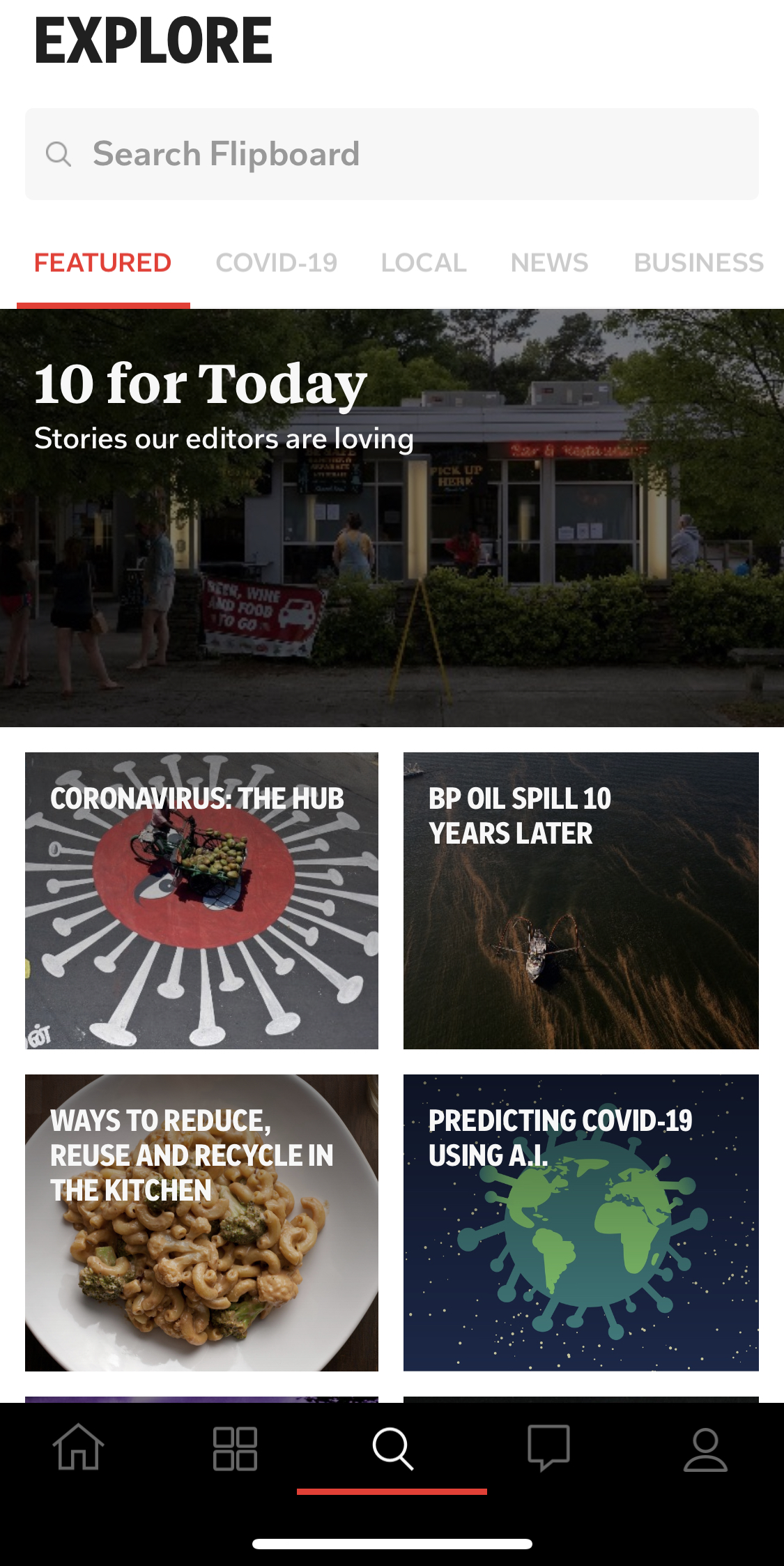The image size is (784, 1566).
Task: Go to the Business tab
Action: tap(698, 263)
